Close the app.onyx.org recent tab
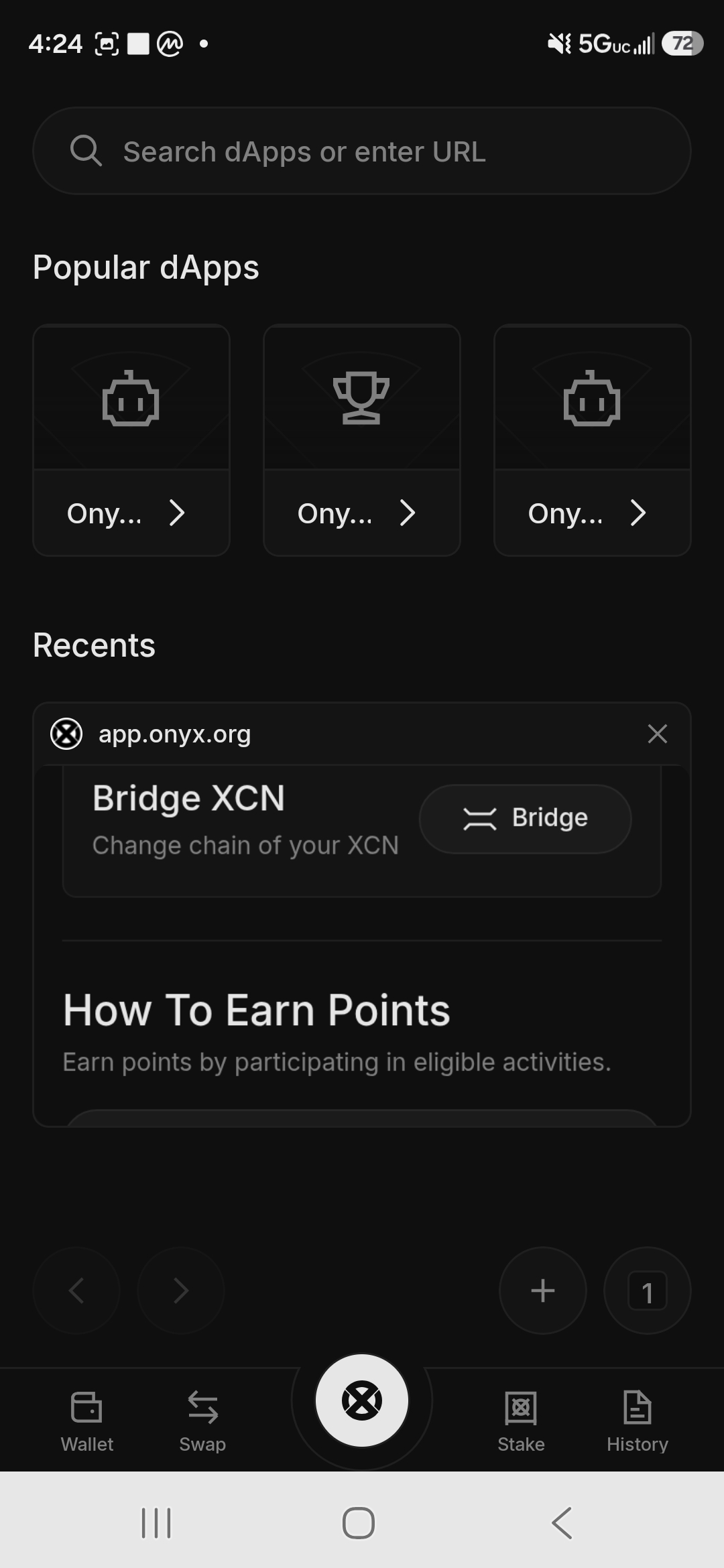The image size is (724, 1568). pos(658,734)
